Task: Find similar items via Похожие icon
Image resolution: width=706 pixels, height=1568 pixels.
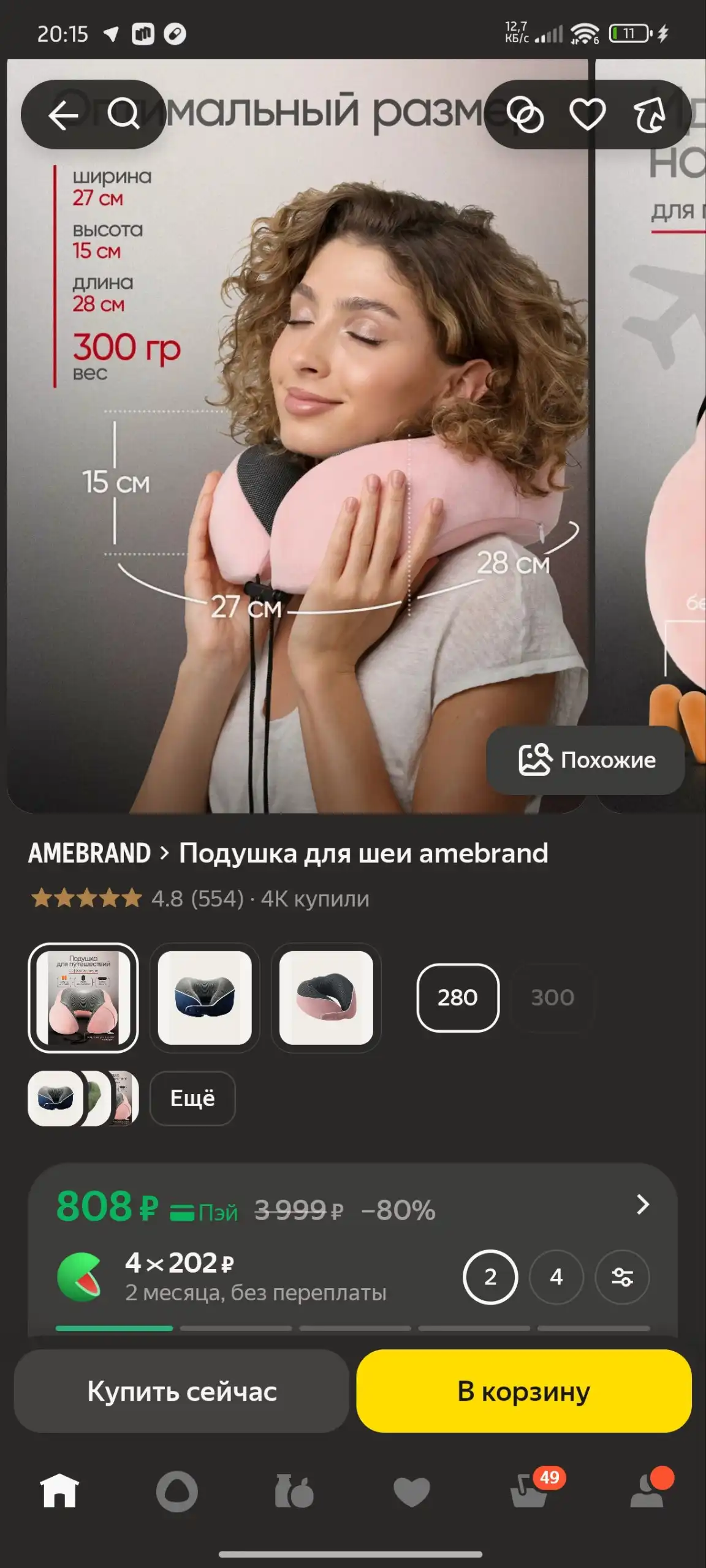Action: pos(587,760)
